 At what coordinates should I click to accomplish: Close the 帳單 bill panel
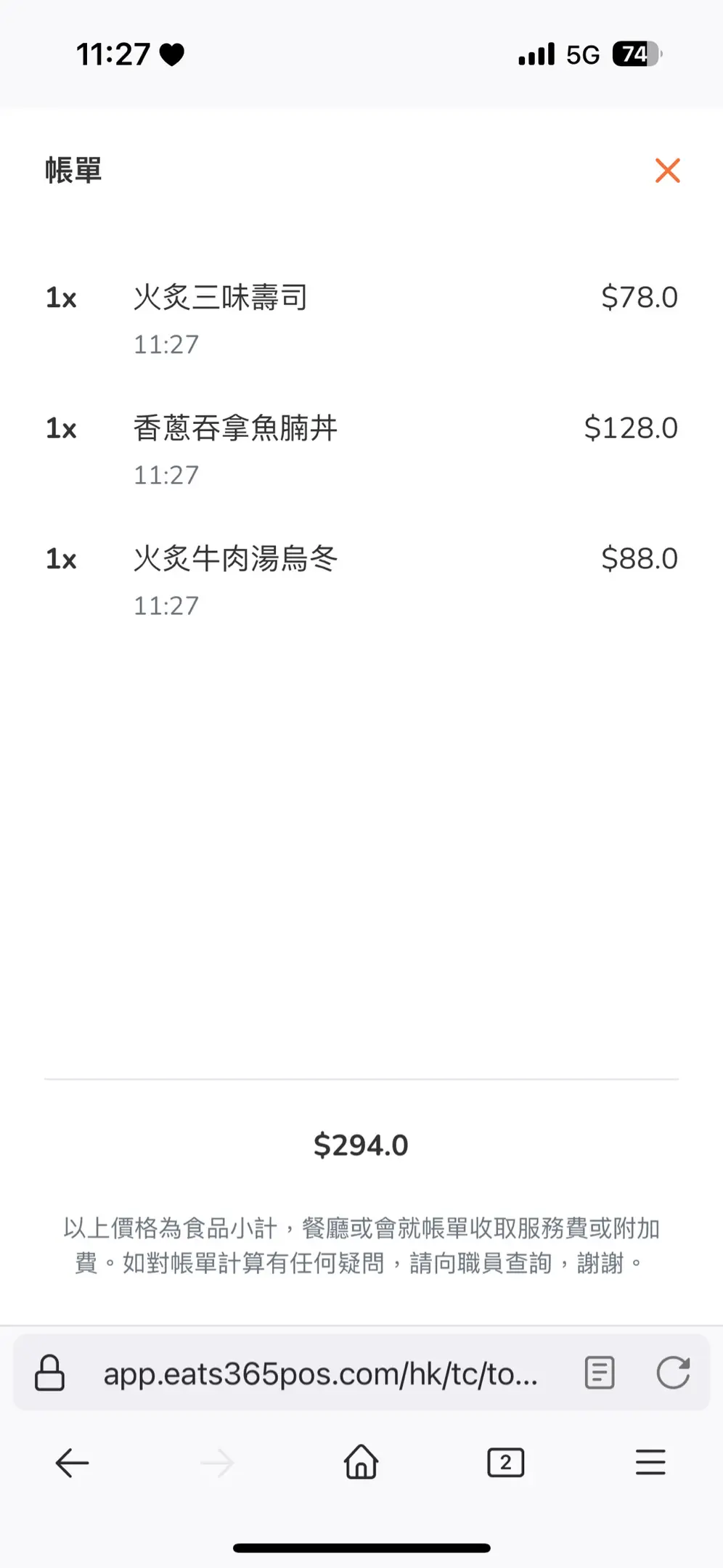[667, 171]
